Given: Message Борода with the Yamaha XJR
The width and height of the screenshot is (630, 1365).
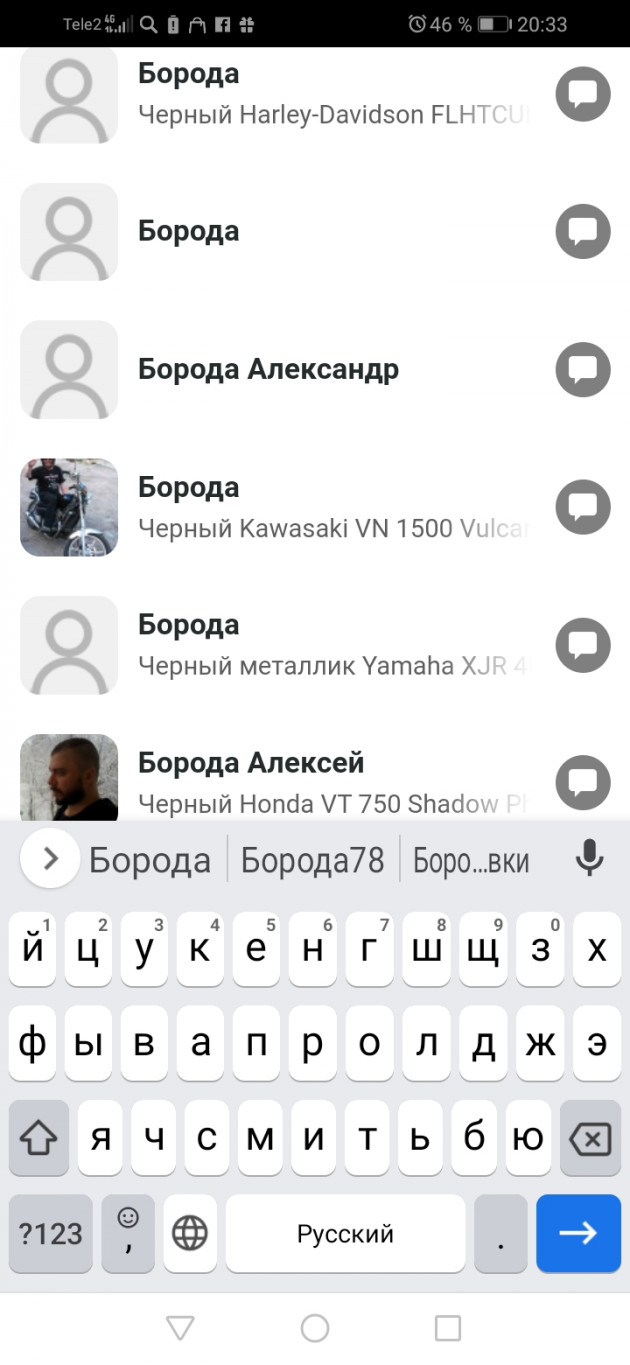Looking at the screenshot, I should 583,645.
